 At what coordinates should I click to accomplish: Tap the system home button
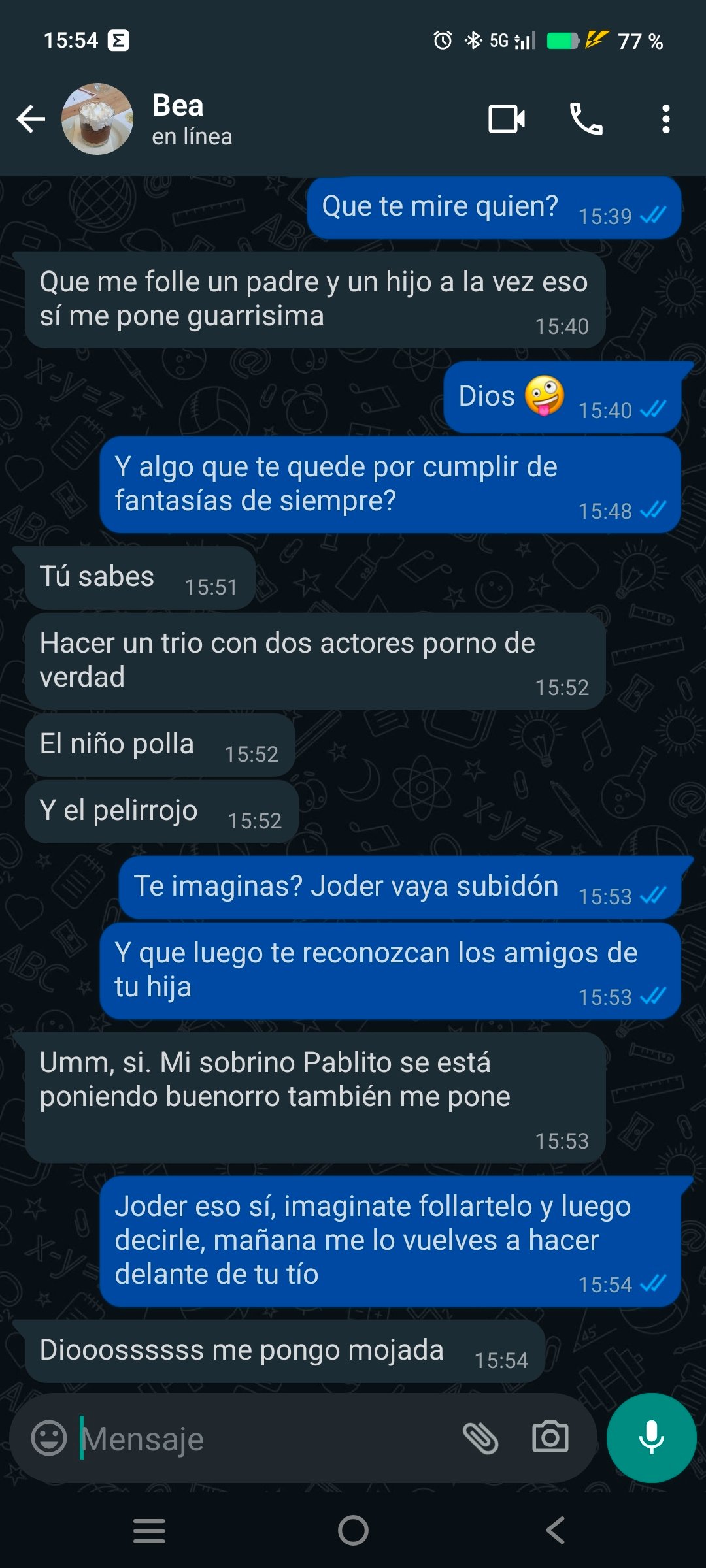353,1530
